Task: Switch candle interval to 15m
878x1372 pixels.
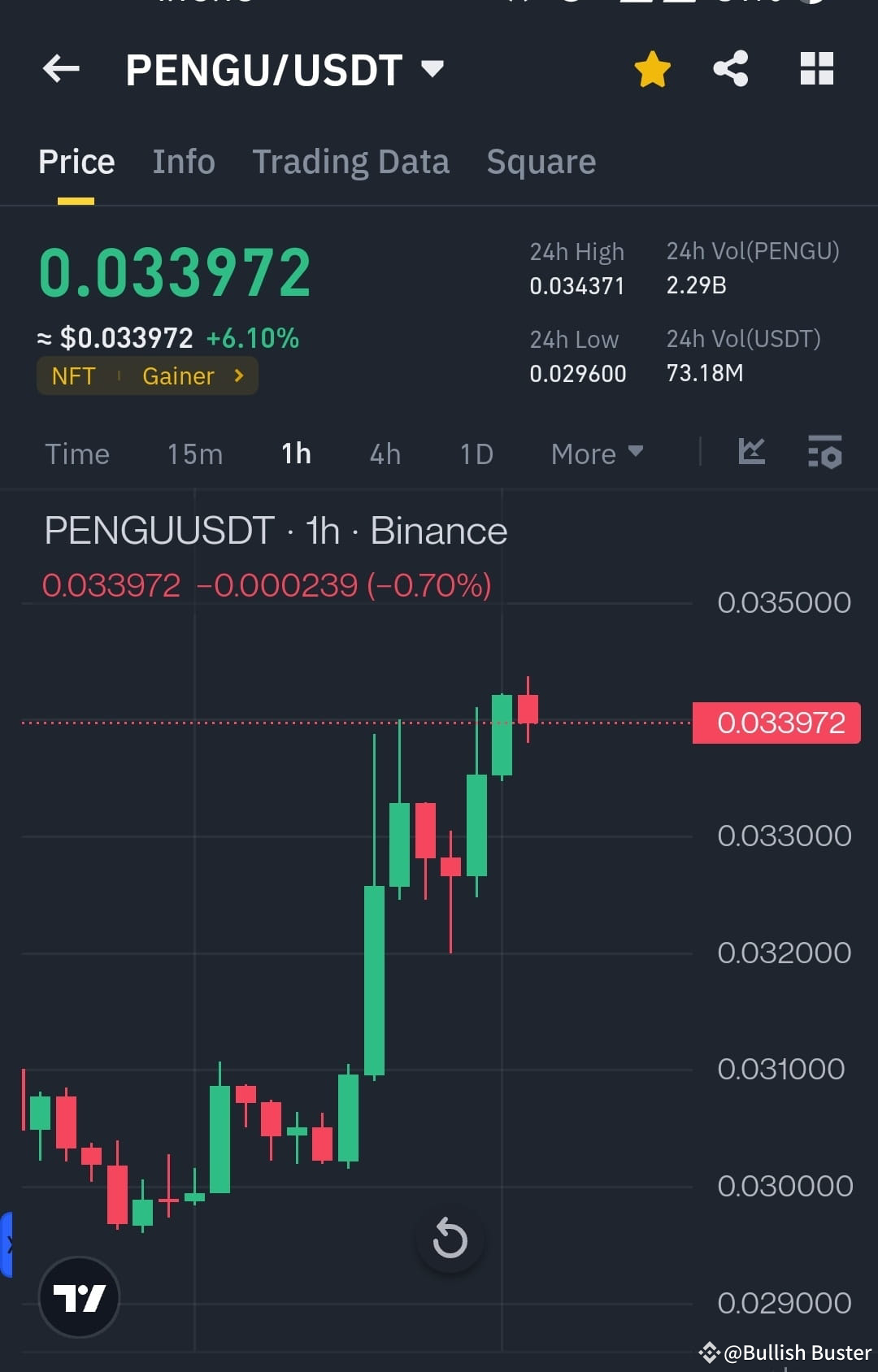Action: pos(193,454)
